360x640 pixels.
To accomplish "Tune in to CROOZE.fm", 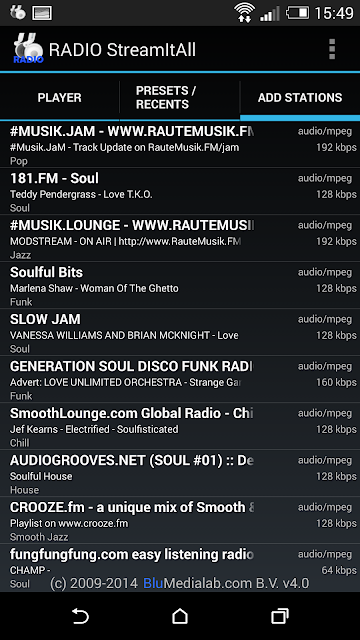I will [x=180, y=520].
